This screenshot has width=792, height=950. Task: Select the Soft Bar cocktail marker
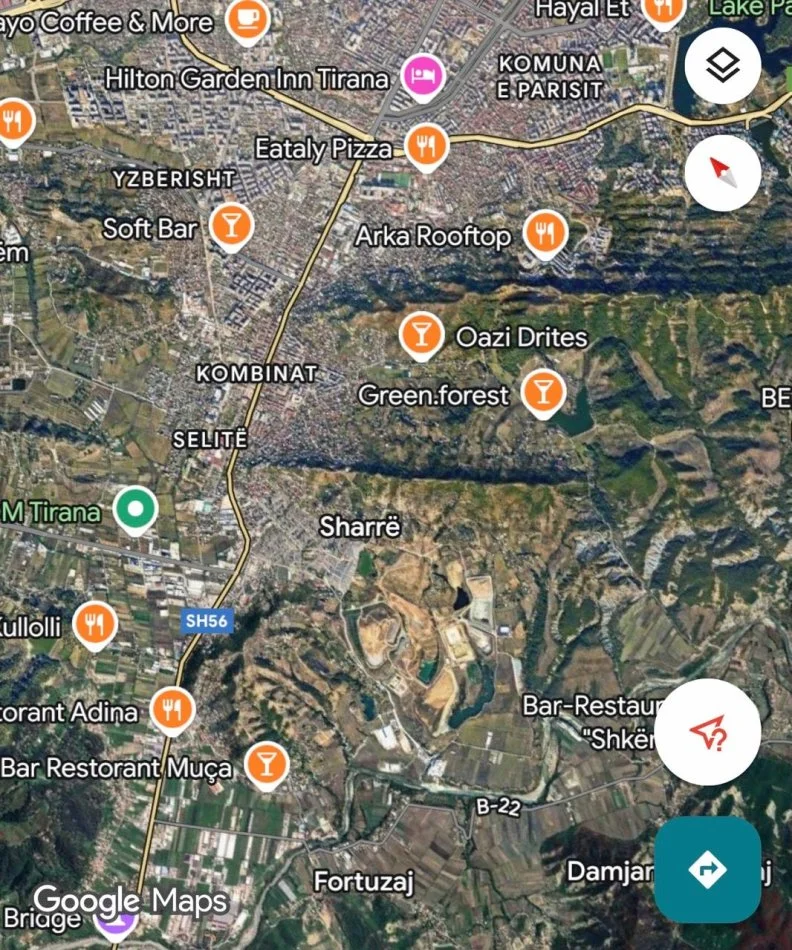pyautogui.click(x=231, y=224)
